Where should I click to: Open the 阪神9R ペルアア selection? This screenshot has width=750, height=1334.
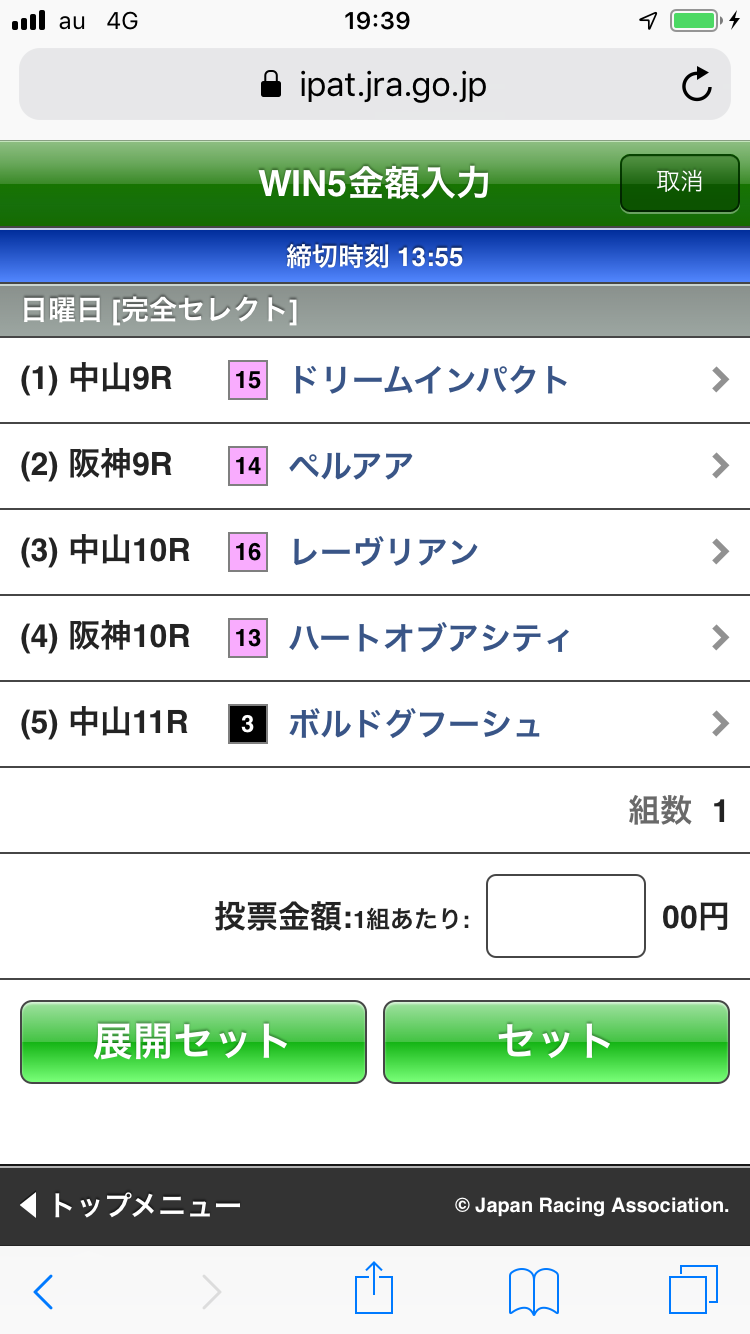pyautogui.click(x=375, y=466)
